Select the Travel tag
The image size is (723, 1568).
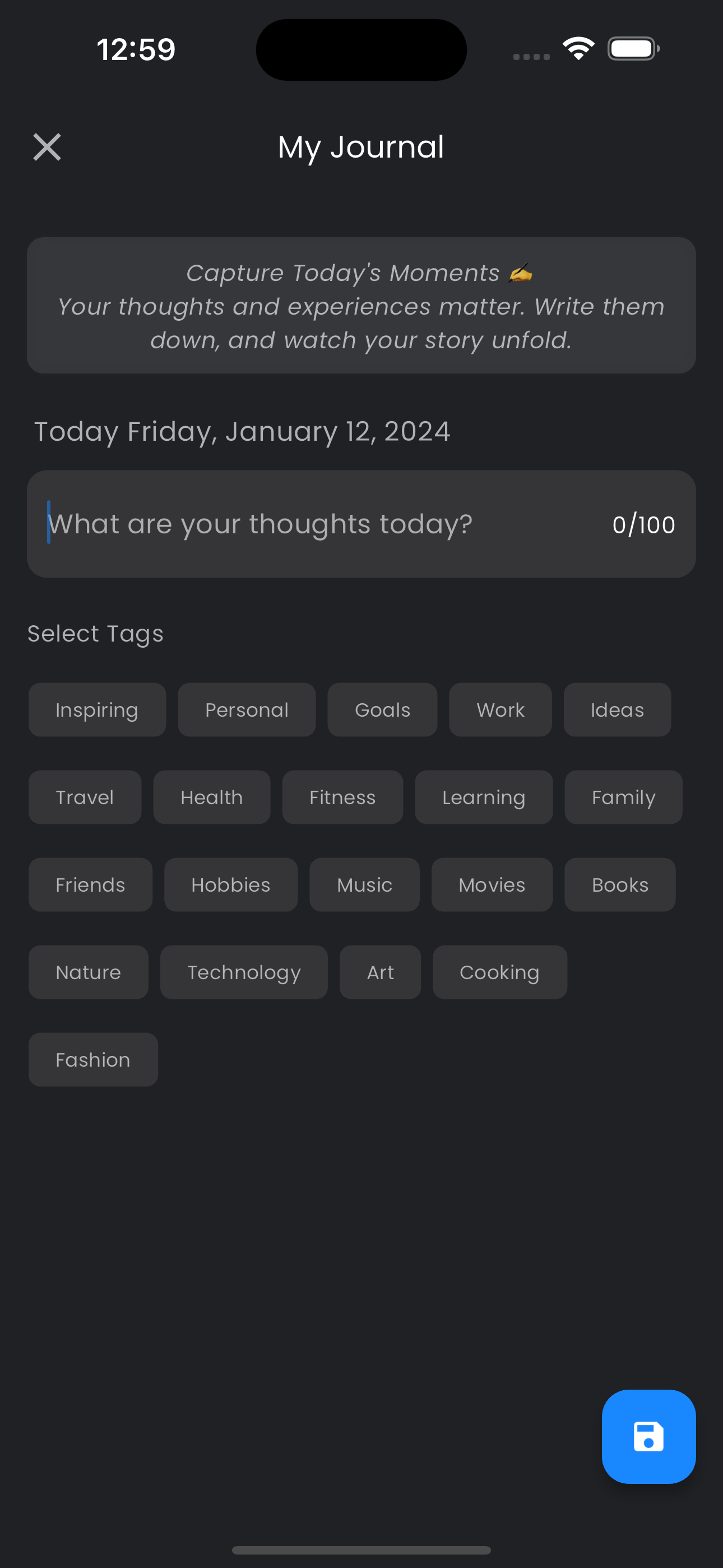pyautogui.click(x=85, y=797)
